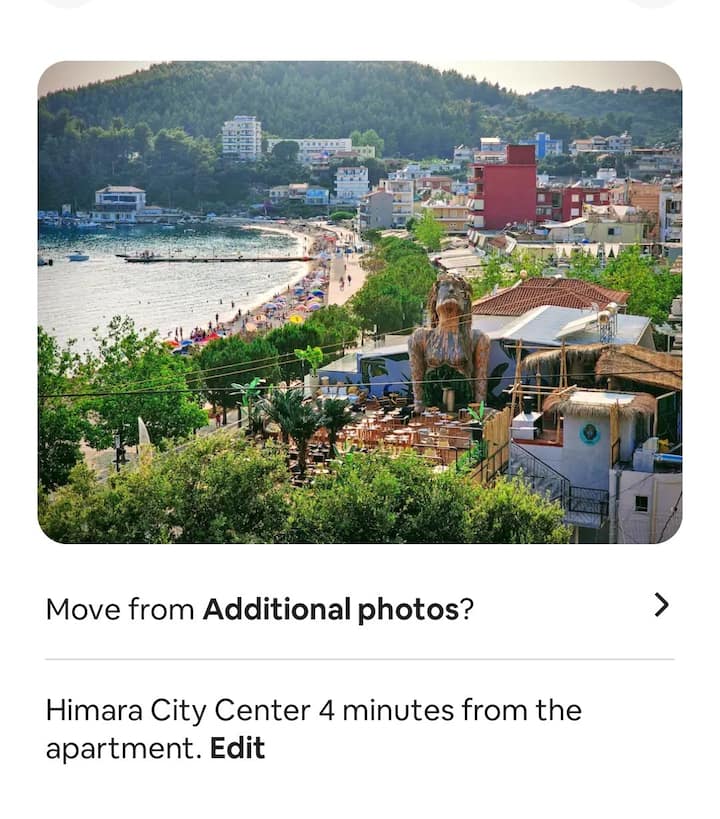The height and width of the screenshot is (819, 720).
Task: Open the Himara beach photo
Action: pyautogui.click(x=360, y=302)
